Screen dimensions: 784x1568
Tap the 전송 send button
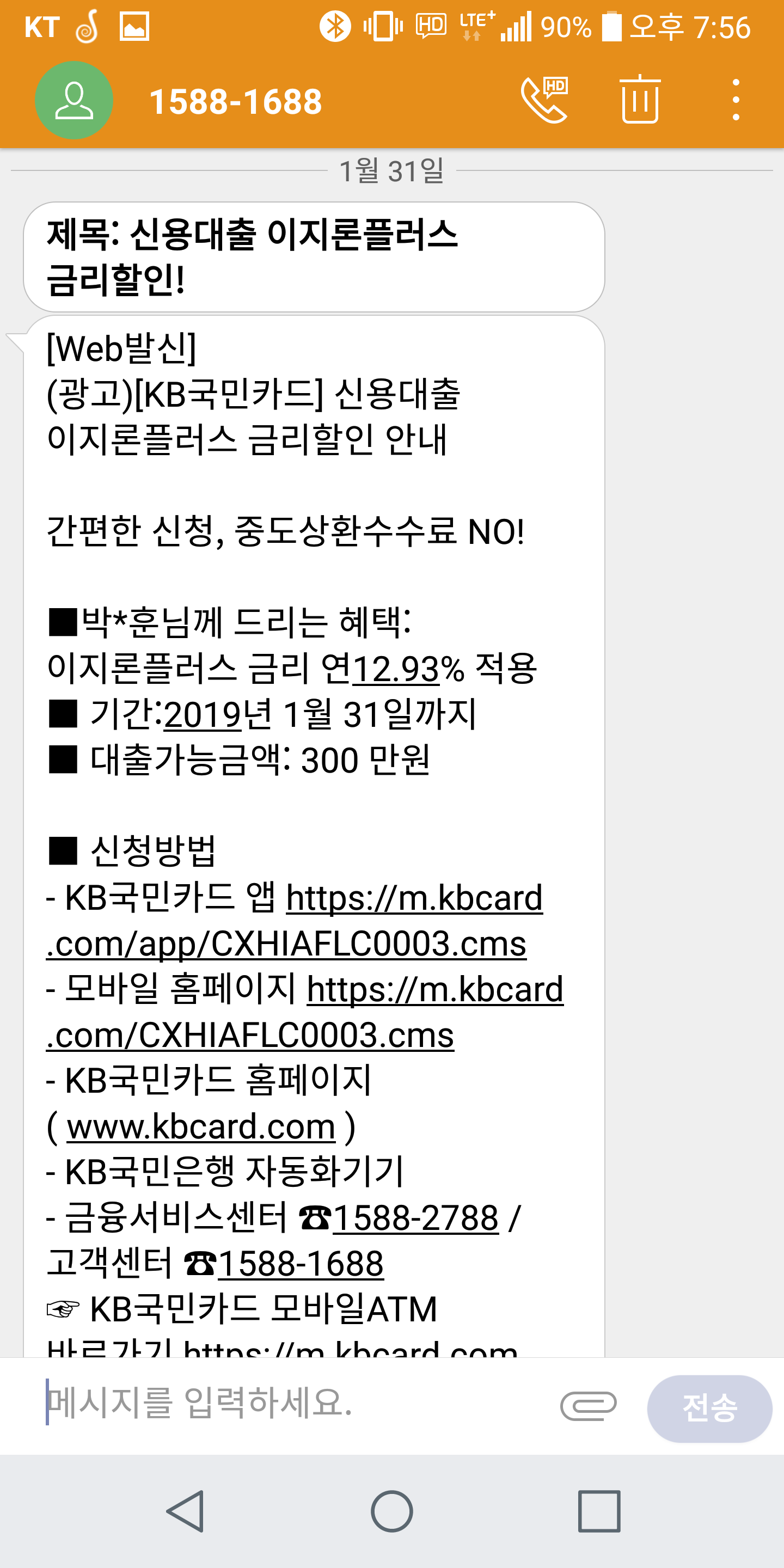709,1408
